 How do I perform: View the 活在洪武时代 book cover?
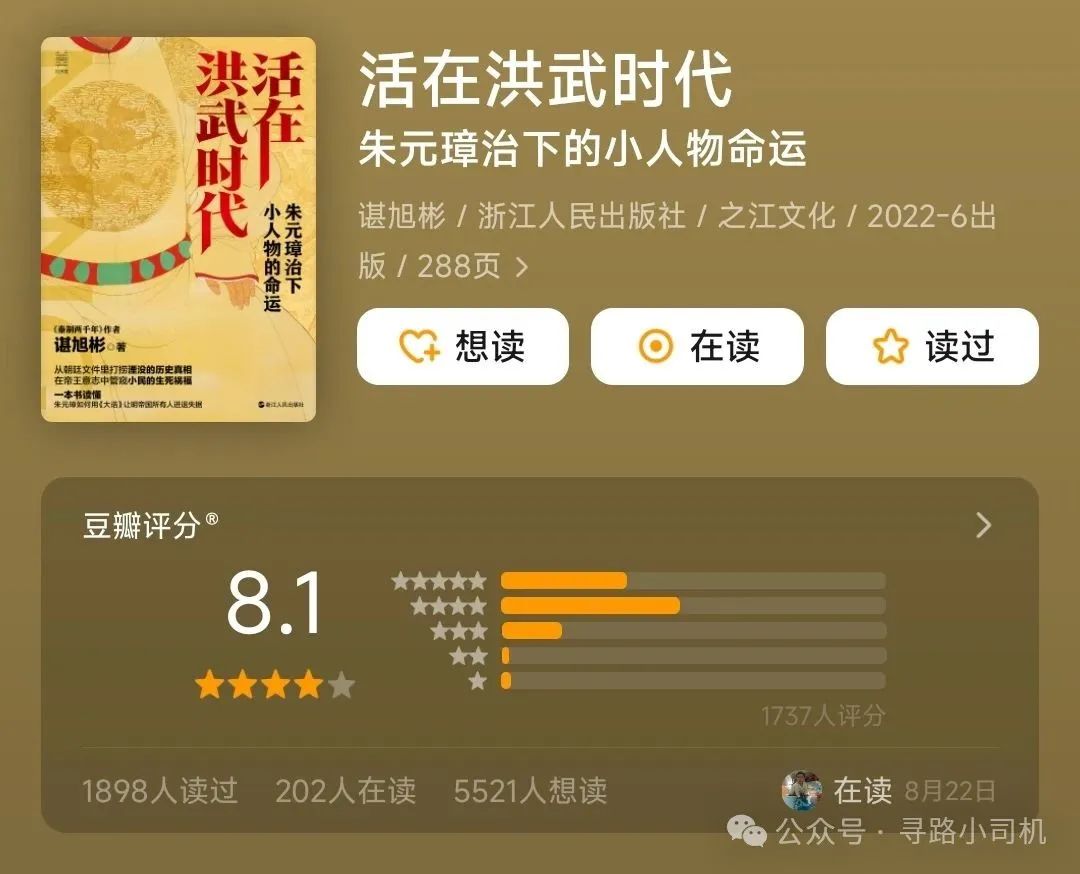pos(178,230)
